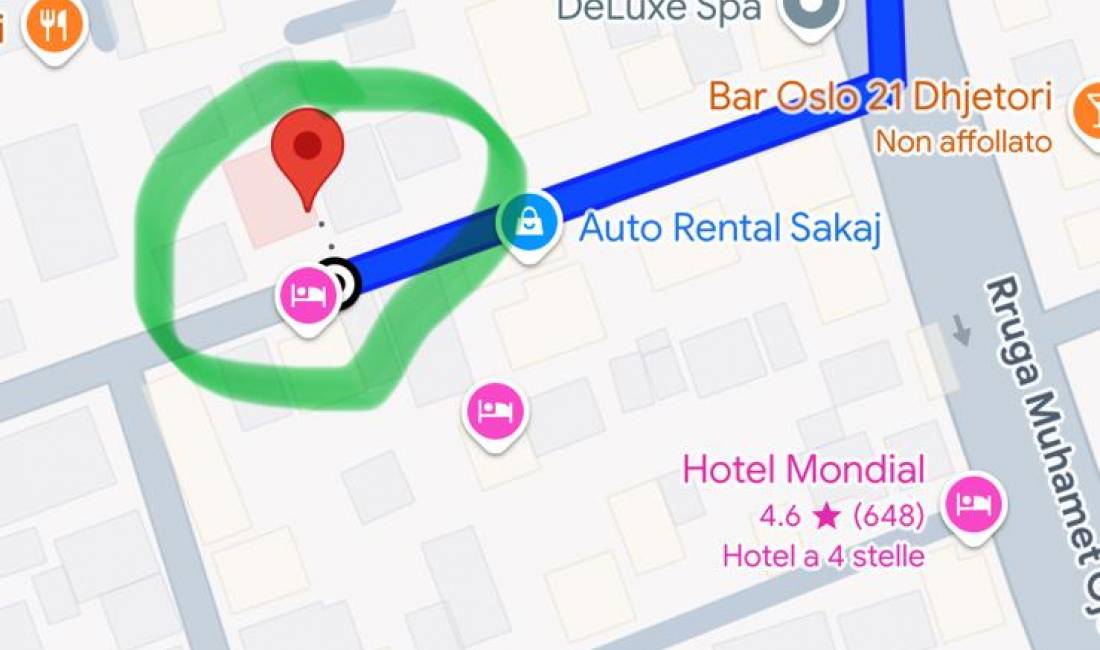Select the Hotel Mondial pin
Screen dimensions: 1100x650
click(x=972, y=504)
